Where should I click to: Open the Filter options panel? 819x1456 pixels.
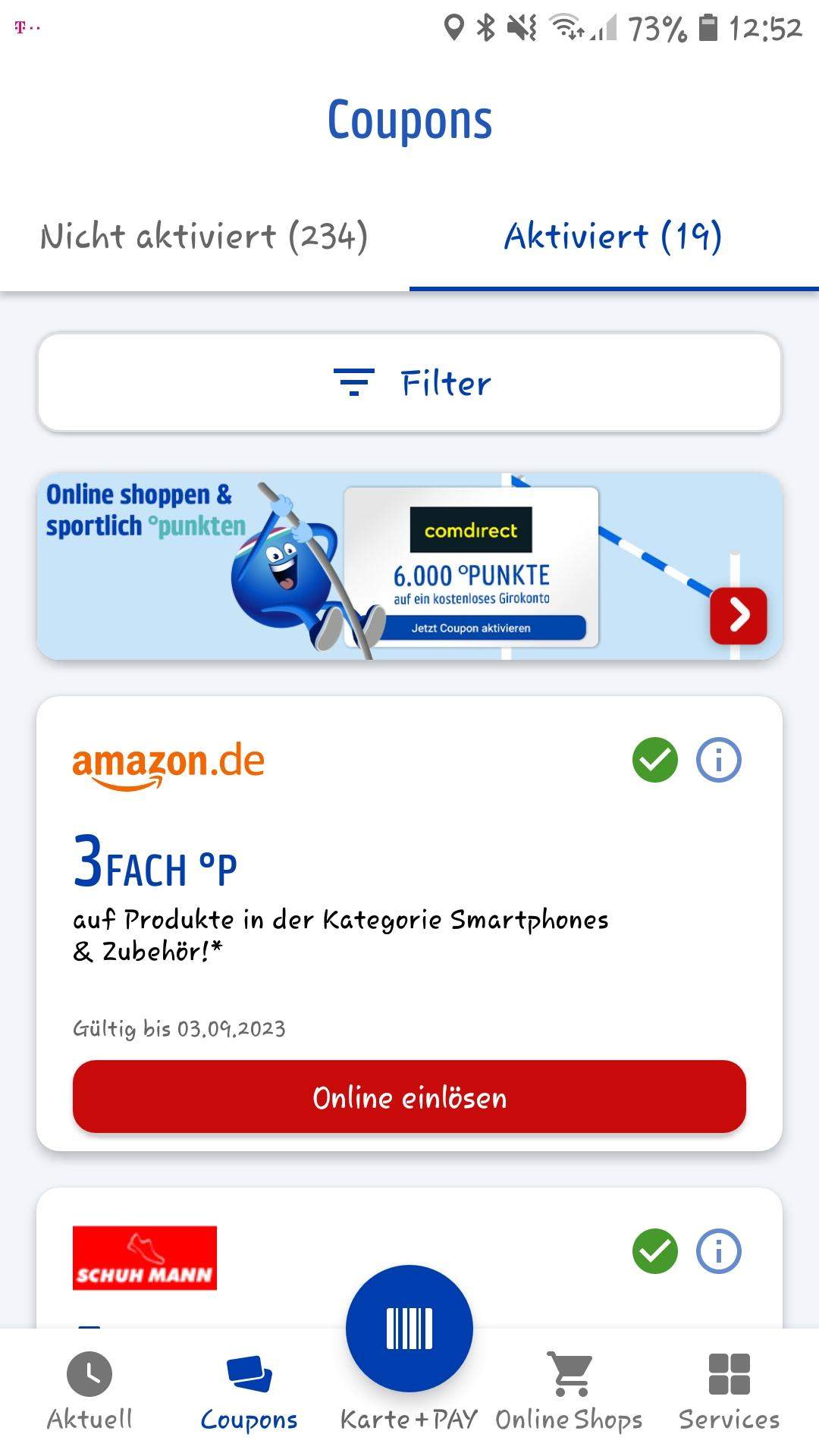pos(409,383)
